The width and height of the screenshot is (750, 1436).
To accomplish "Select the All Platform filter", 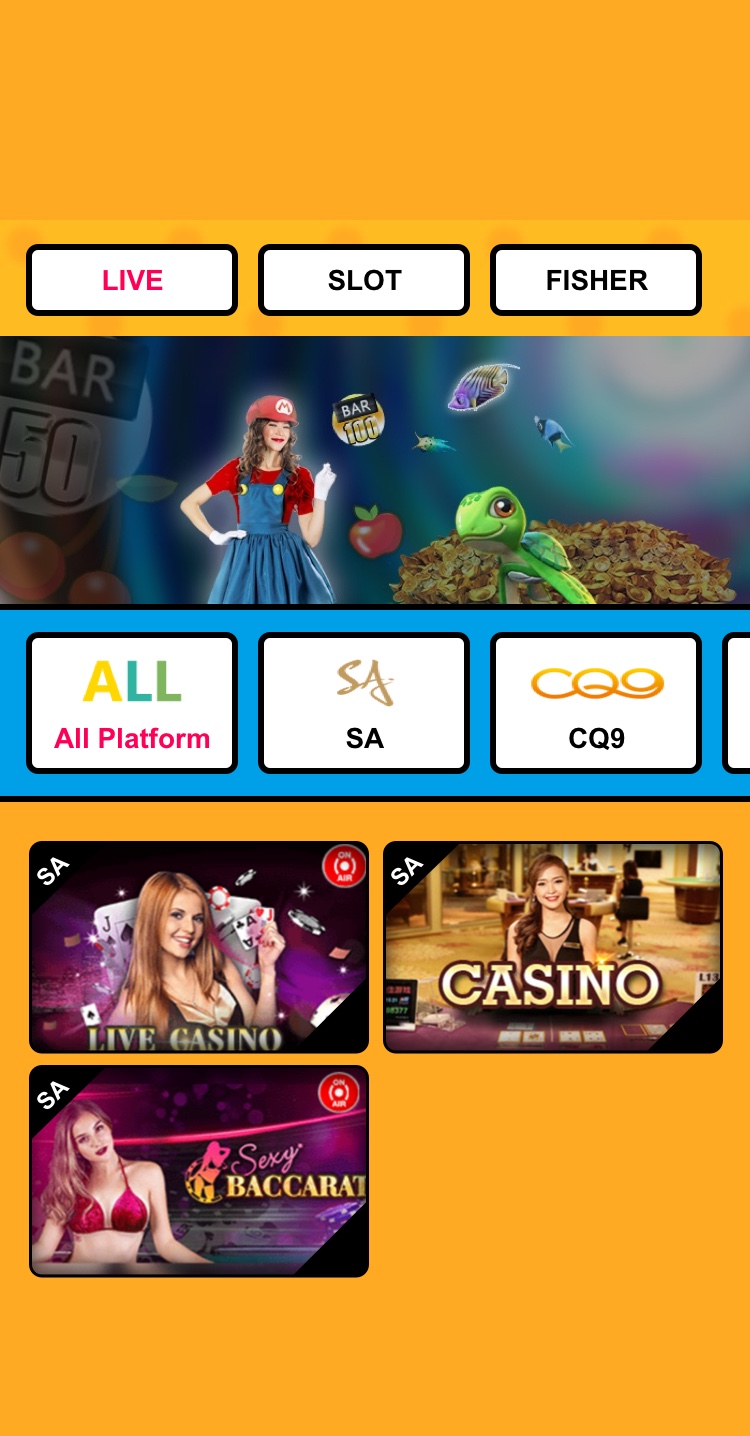I will tap(132, 703).
